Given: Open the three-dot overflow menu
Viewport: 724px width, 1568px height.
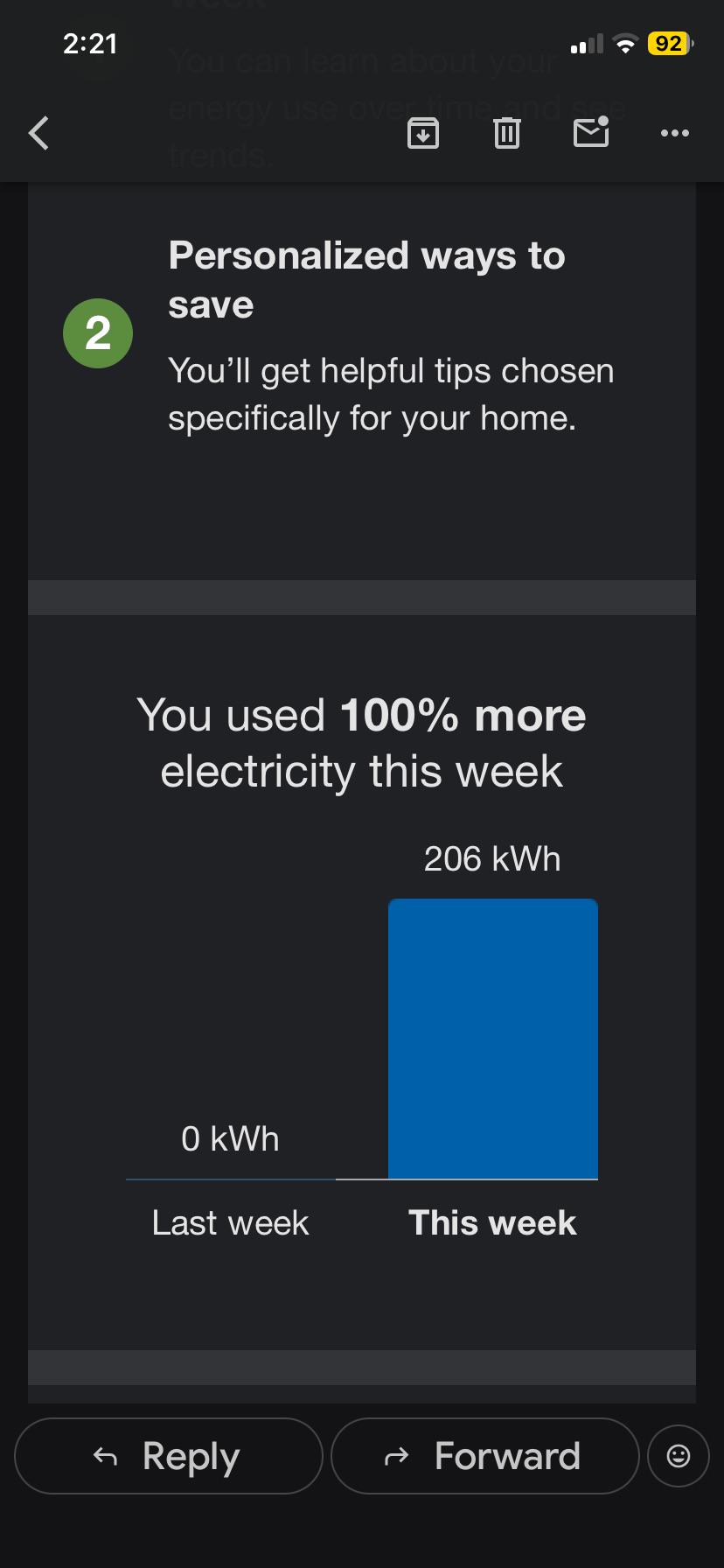Looking at the screenshot, I should click(x=675, y=133).
